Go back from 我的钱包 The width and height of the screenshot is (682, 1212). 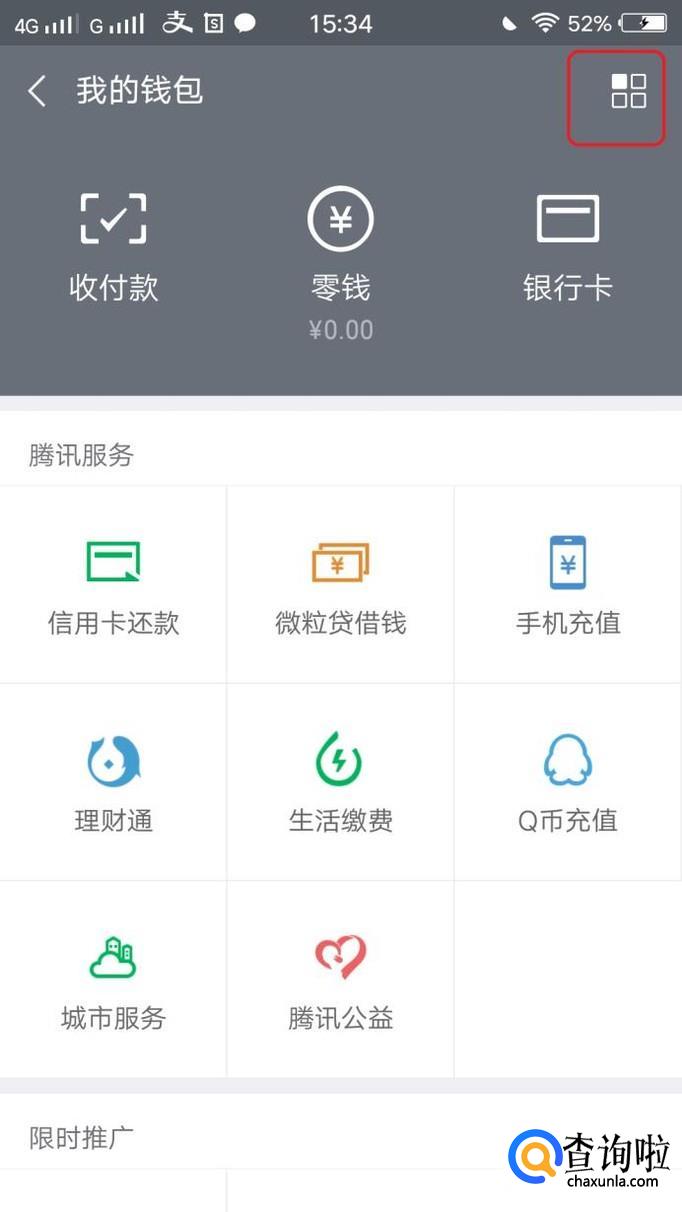tap(37, 92)
